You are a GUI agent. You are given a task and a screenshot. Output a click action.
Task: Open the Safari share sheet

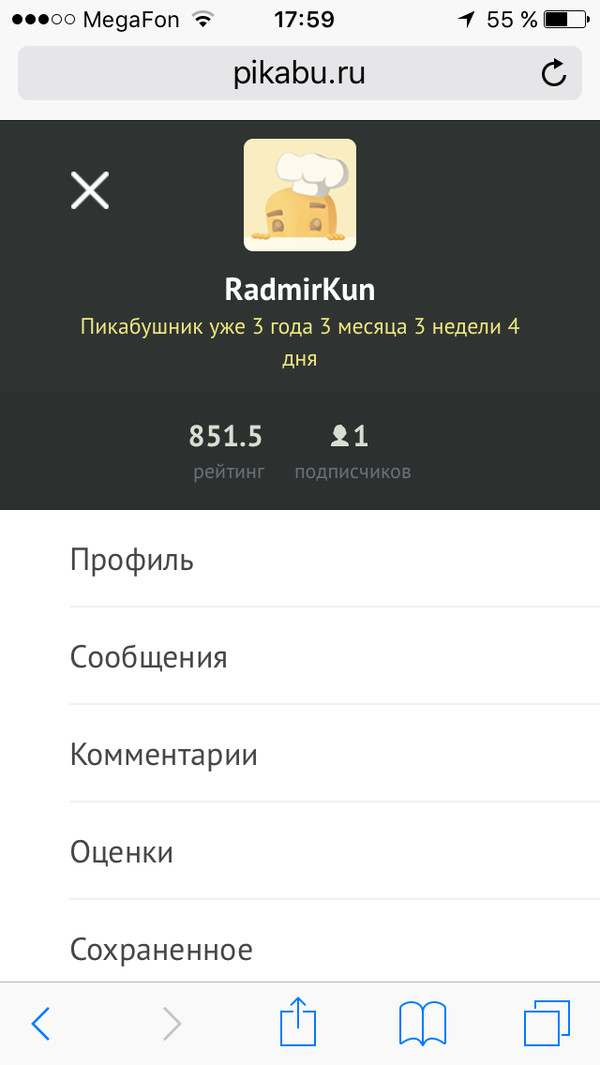(298, 1022)
